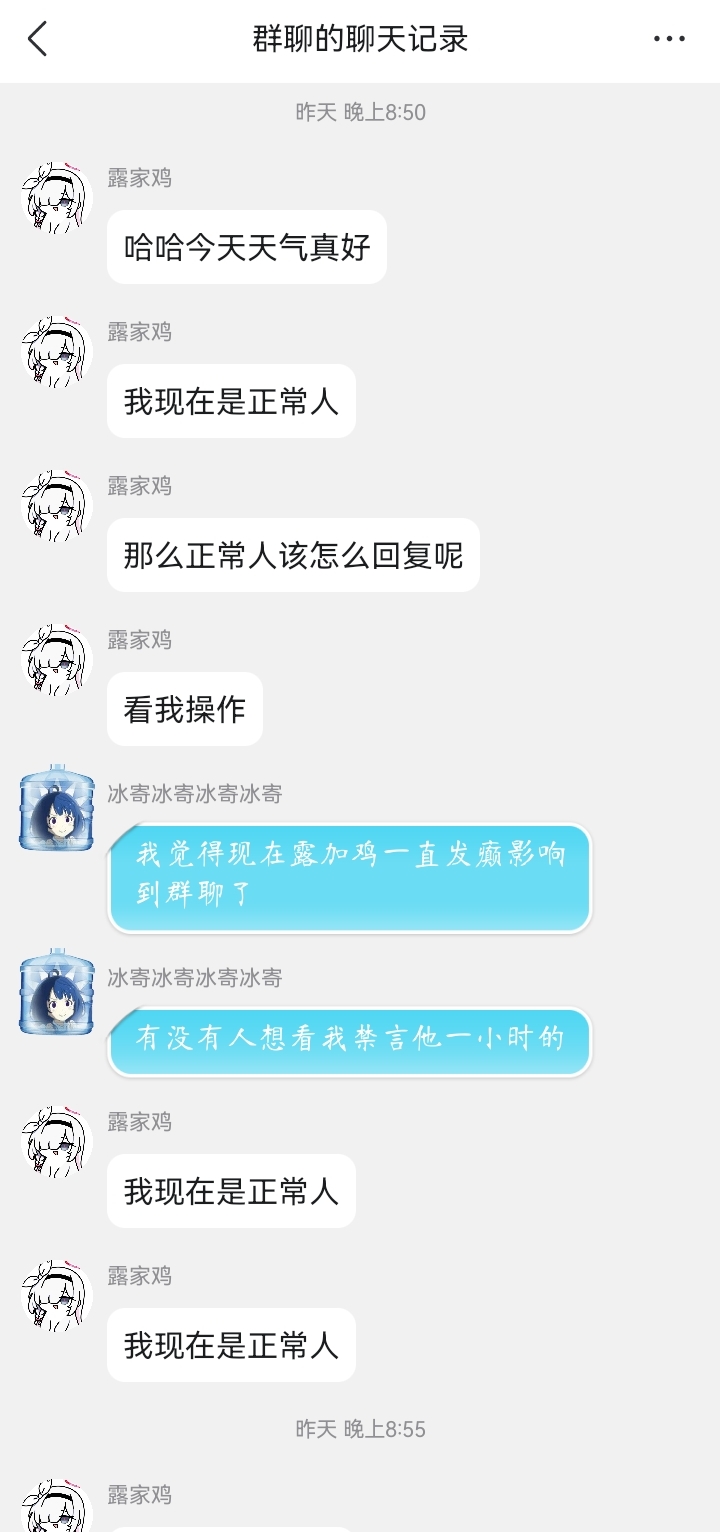The image size is (720, 1532).
Task: Go back using the top-left arrow
Action: pos(37,39)
